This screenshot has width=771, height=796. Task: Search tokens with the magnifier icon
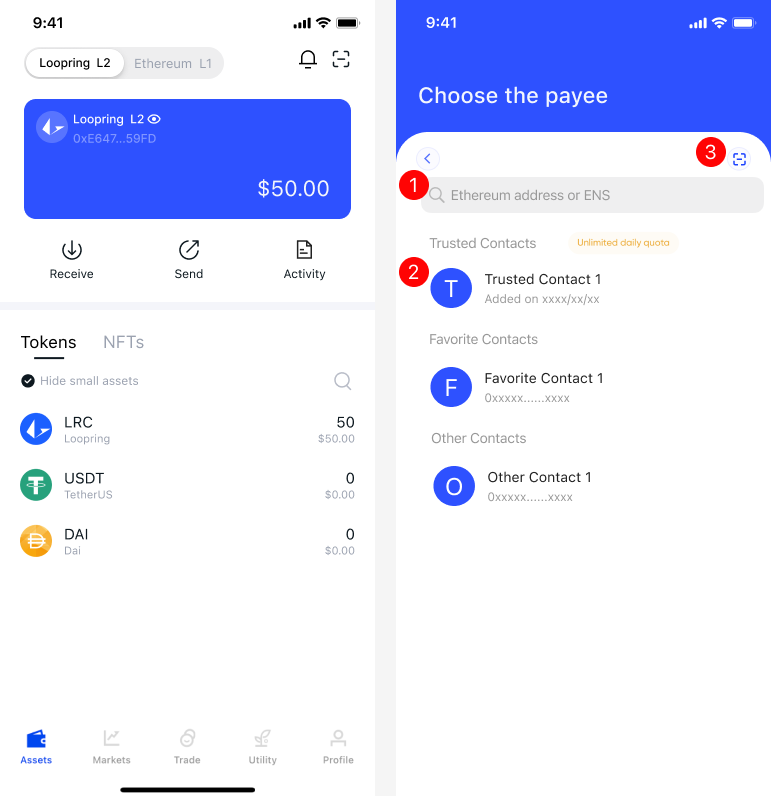point(342,381)
